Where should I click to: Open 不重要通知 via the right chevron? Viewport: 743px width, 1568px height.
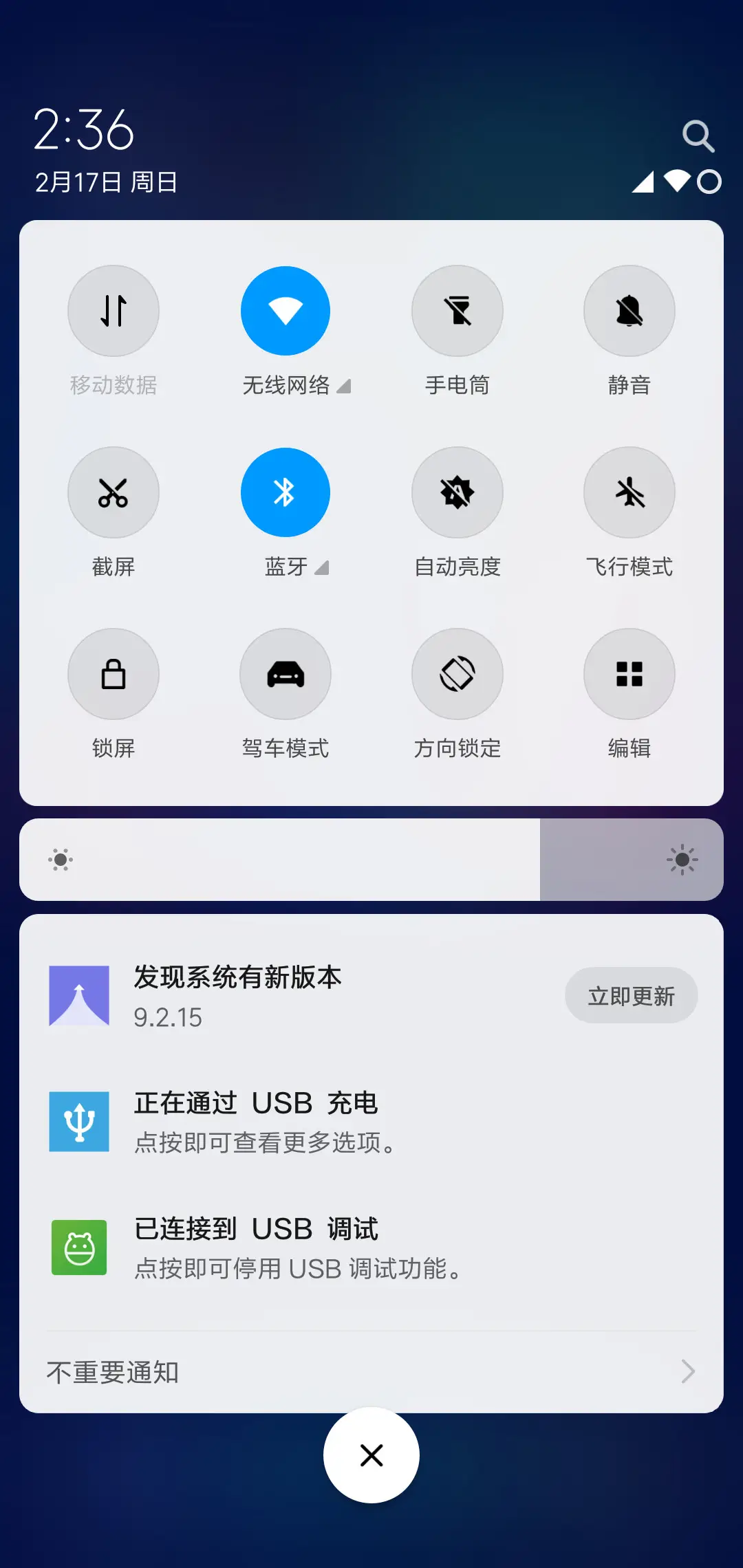click(687, 1371)
